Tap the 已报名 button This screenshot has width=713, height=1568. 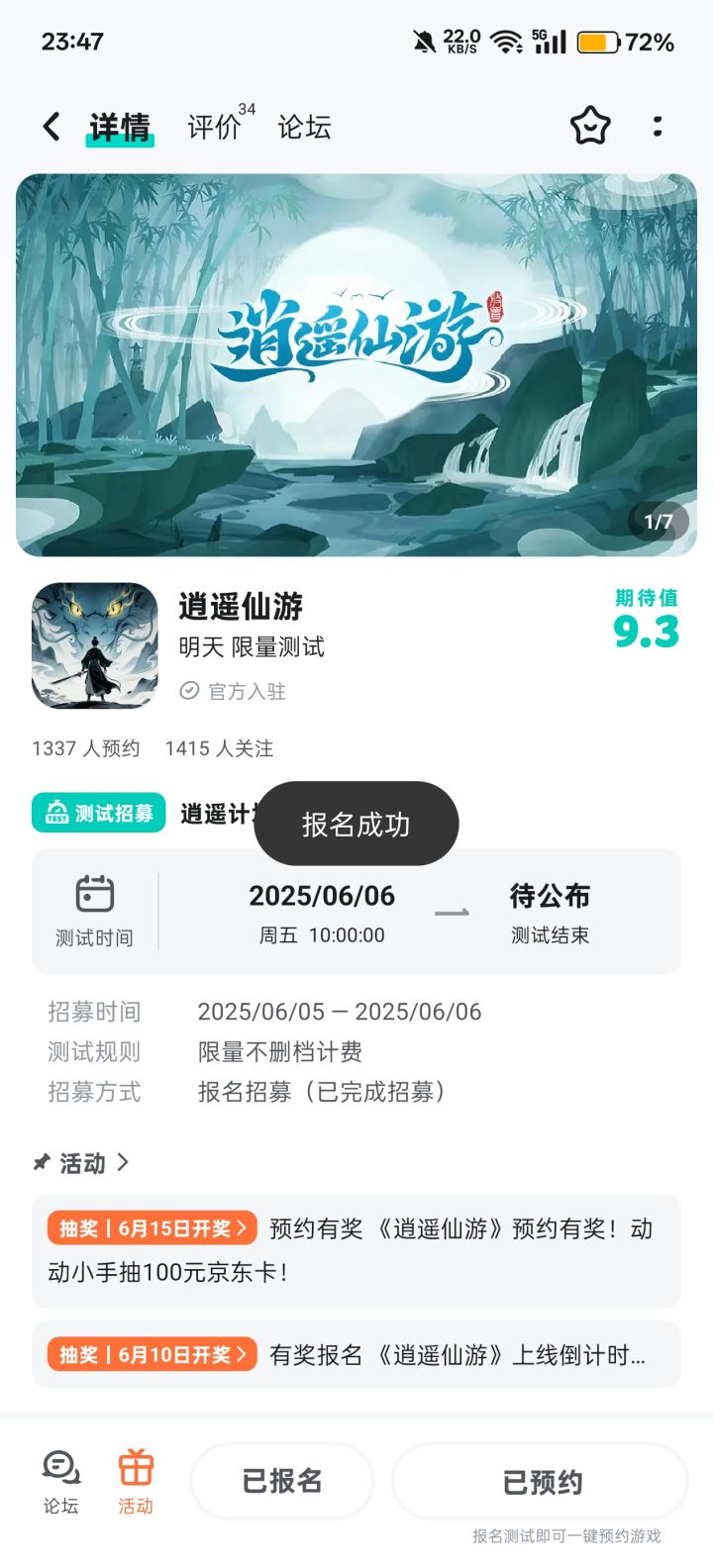click(x=282, y=1481)
